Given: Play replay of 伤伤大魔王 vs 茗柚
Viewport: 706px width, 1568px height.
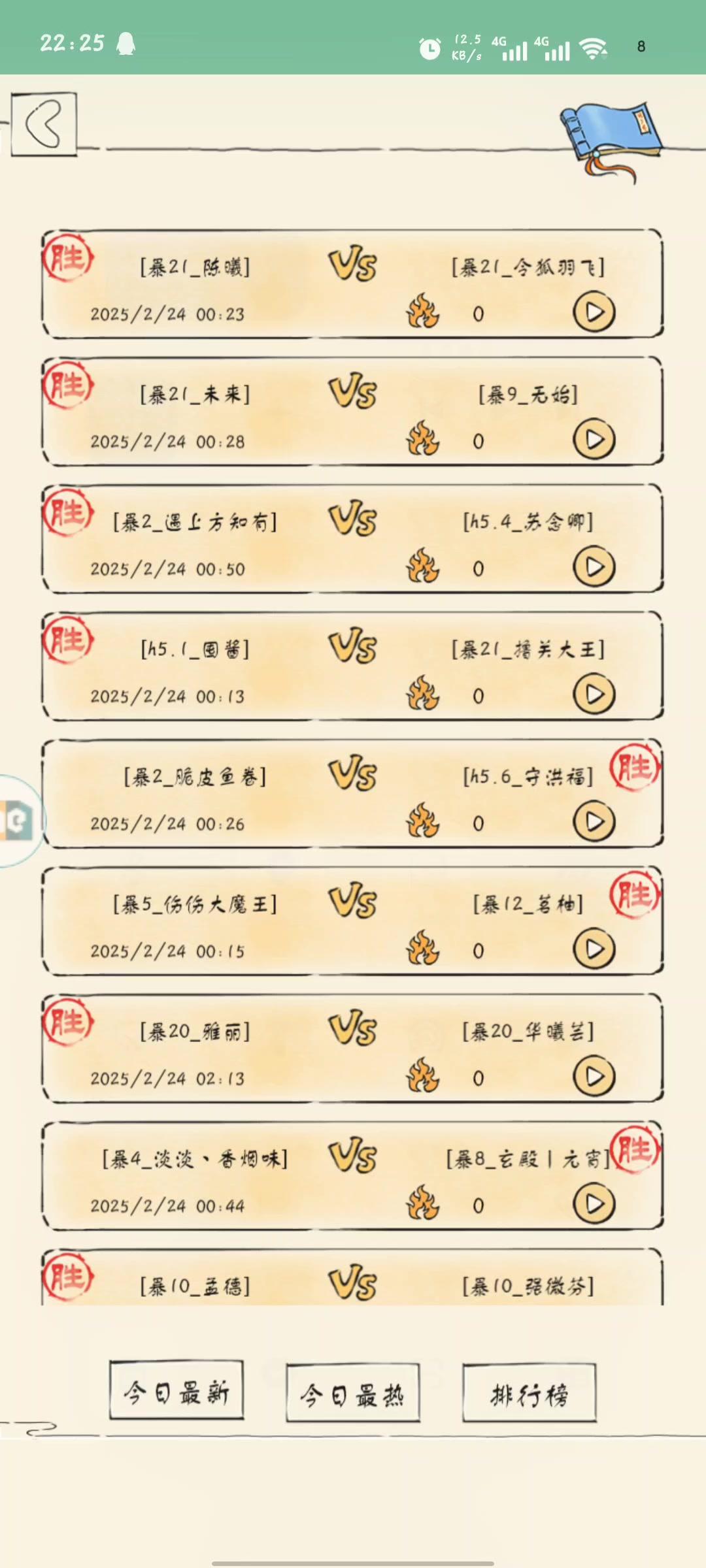Looking at the screenshot, I should coord(594,949).
